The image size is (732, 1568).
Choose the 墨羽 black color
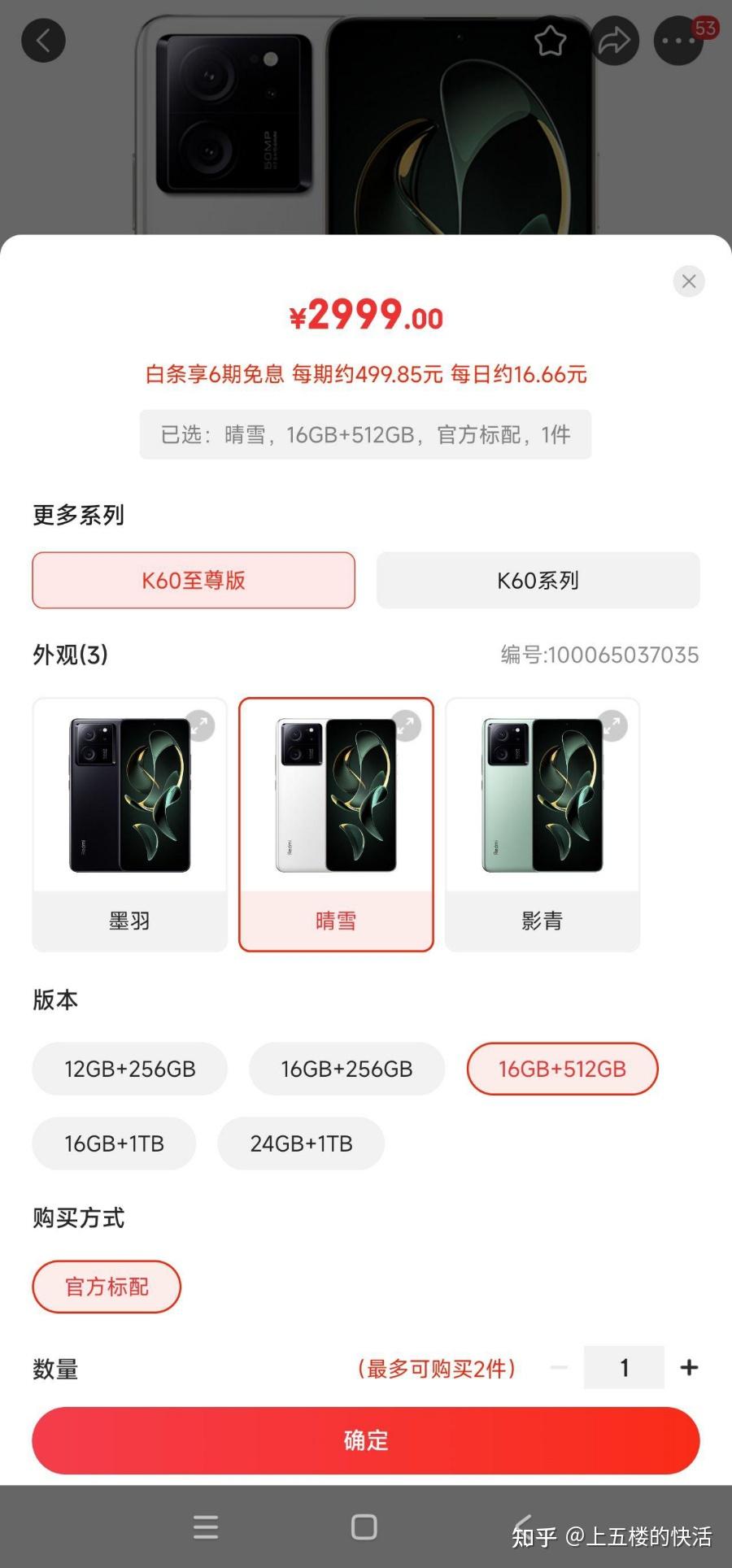point(129,823)
